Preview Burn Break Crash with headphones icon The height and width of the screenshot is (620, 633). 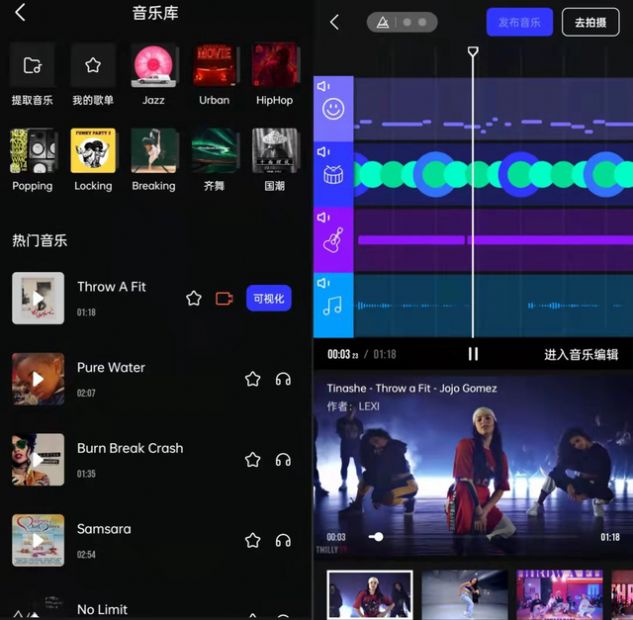point(283,460)
